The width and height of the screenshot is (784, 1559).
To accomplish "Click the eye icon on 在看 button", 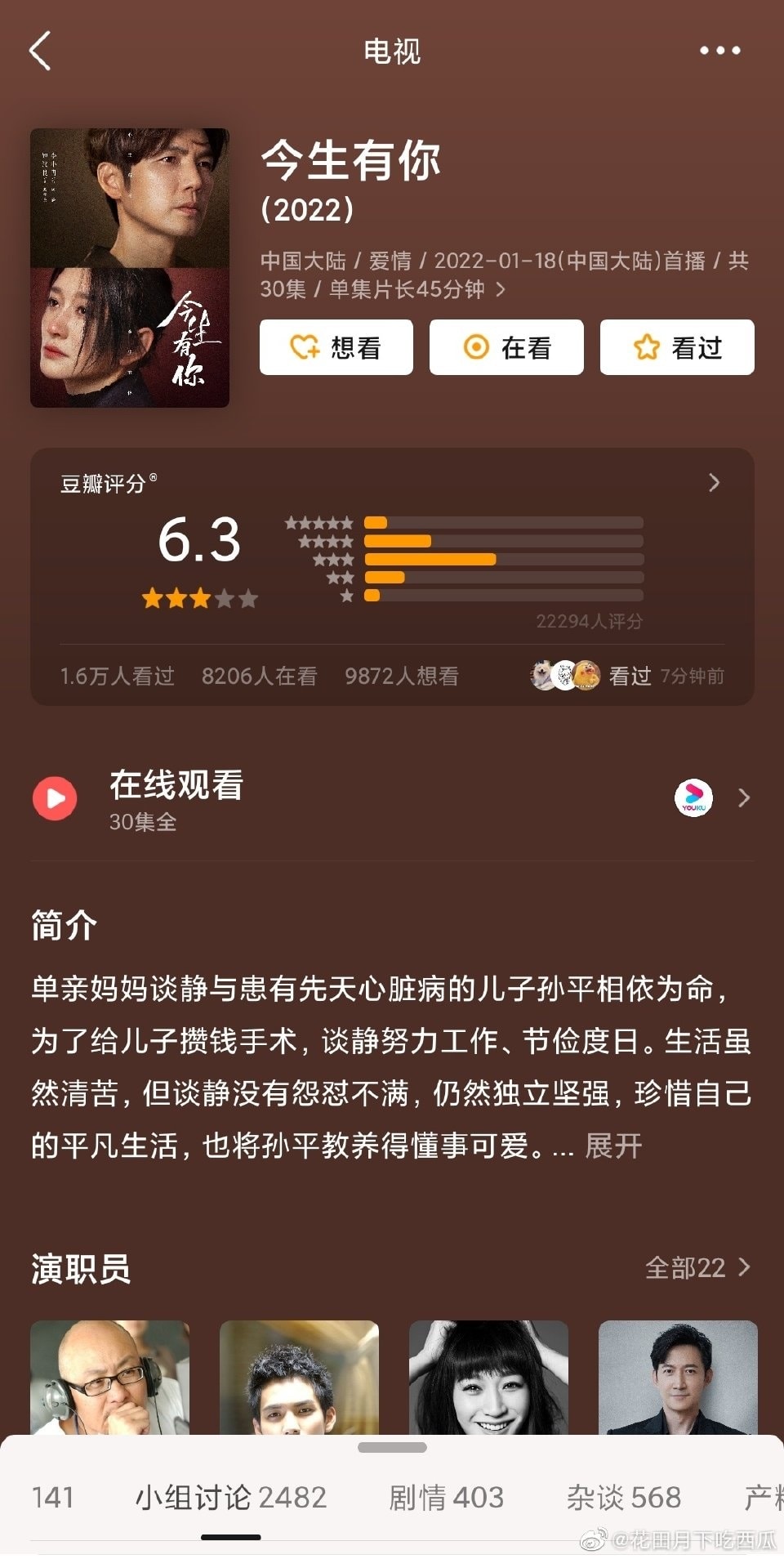I will click(x=476, y=347).
